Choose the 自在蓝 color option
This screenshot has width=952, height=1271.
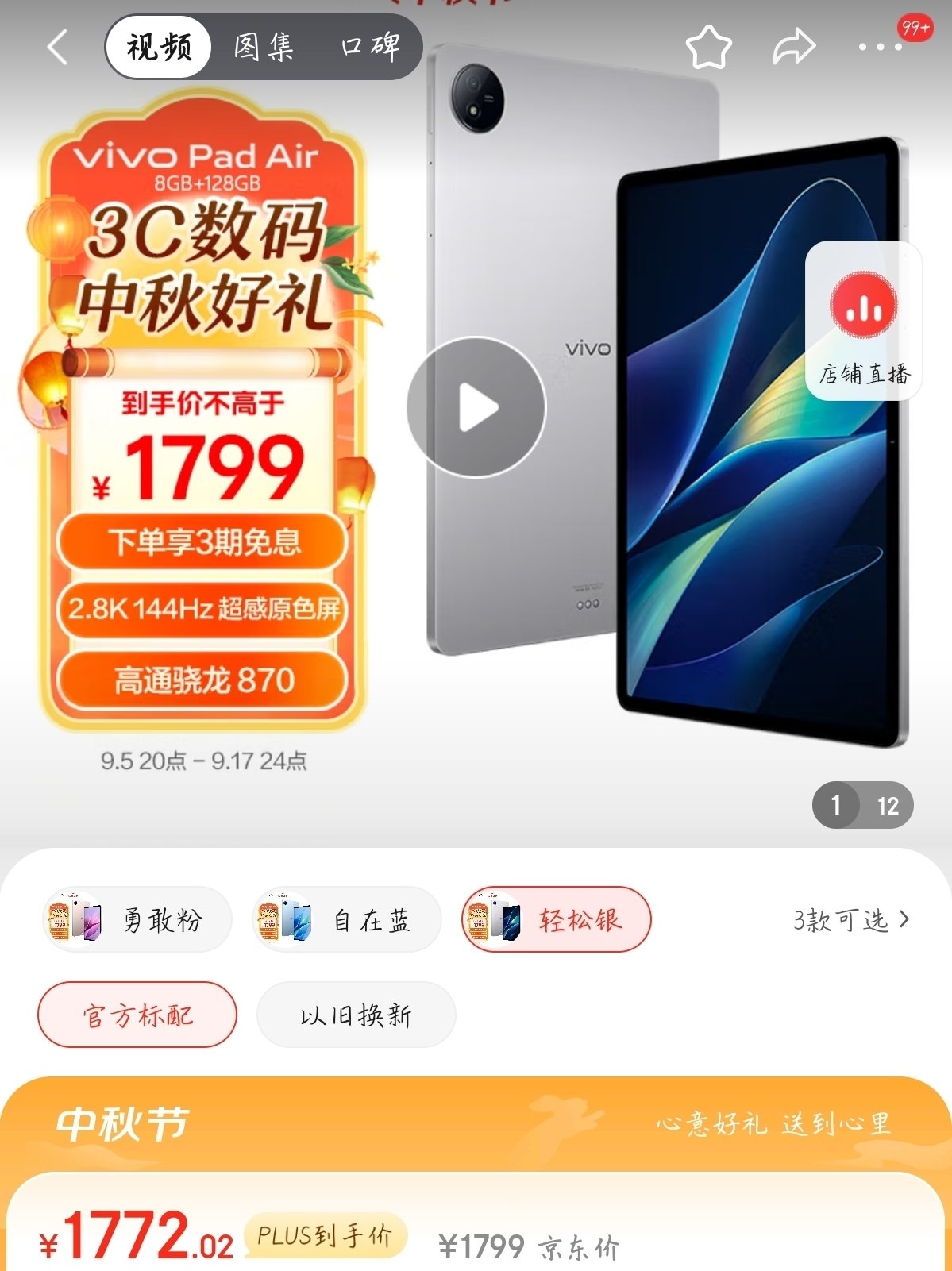click(x=345, y=919)
